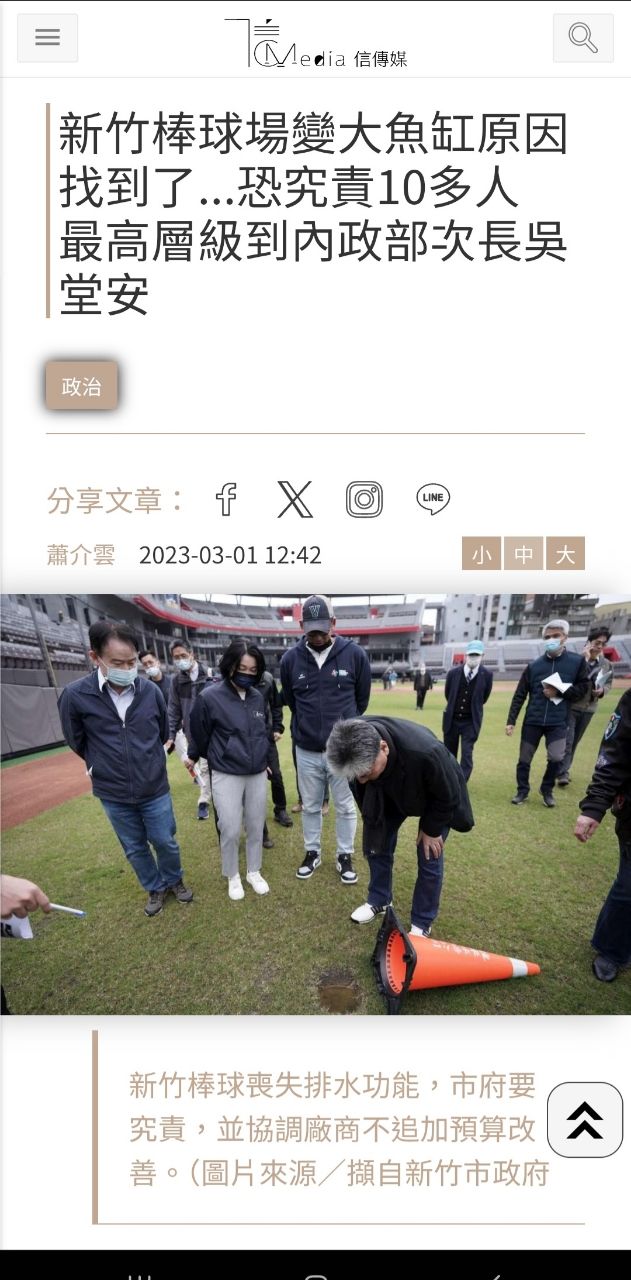View articles by author 蕭介雲
Viewport: 631px width, 1280px height.
81,554
